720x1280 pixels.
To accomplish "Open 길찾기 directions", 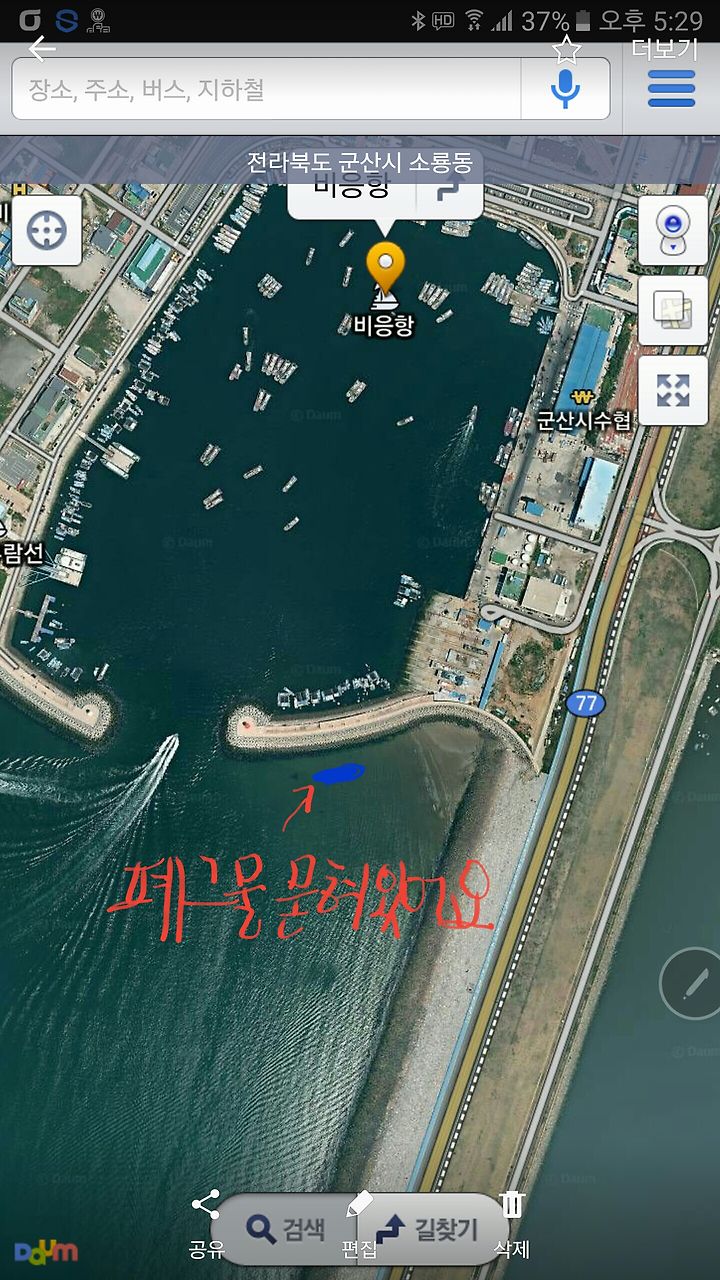I will pos(428,1229).
